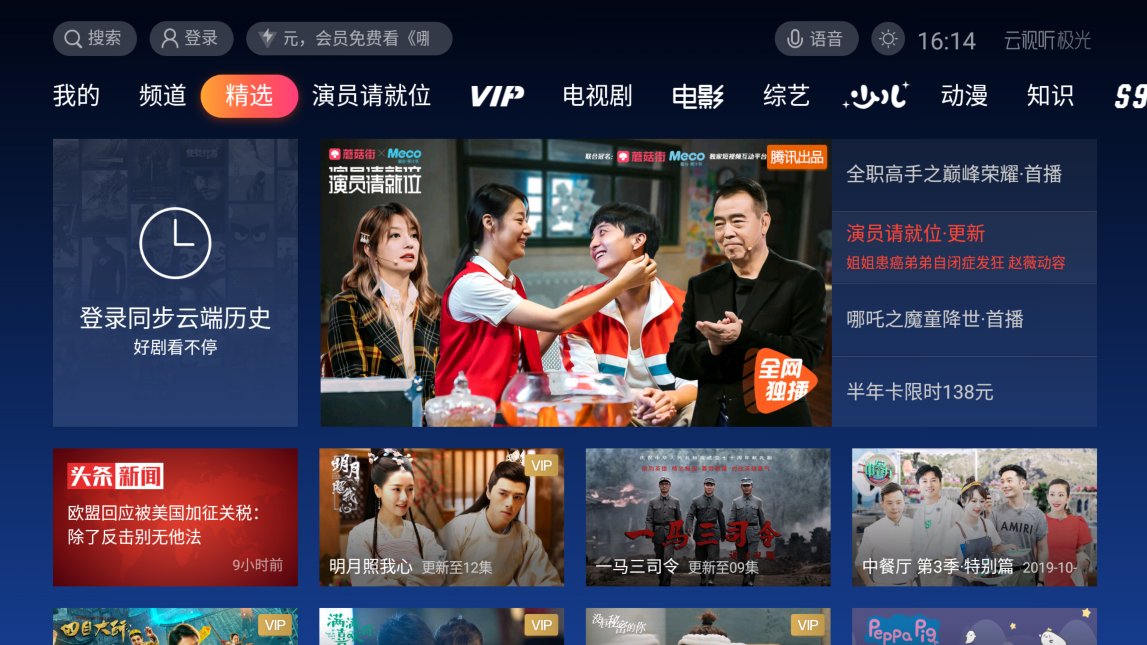Select the 动漫 tab
The image size is (1147, 645).
coord(964,96)
